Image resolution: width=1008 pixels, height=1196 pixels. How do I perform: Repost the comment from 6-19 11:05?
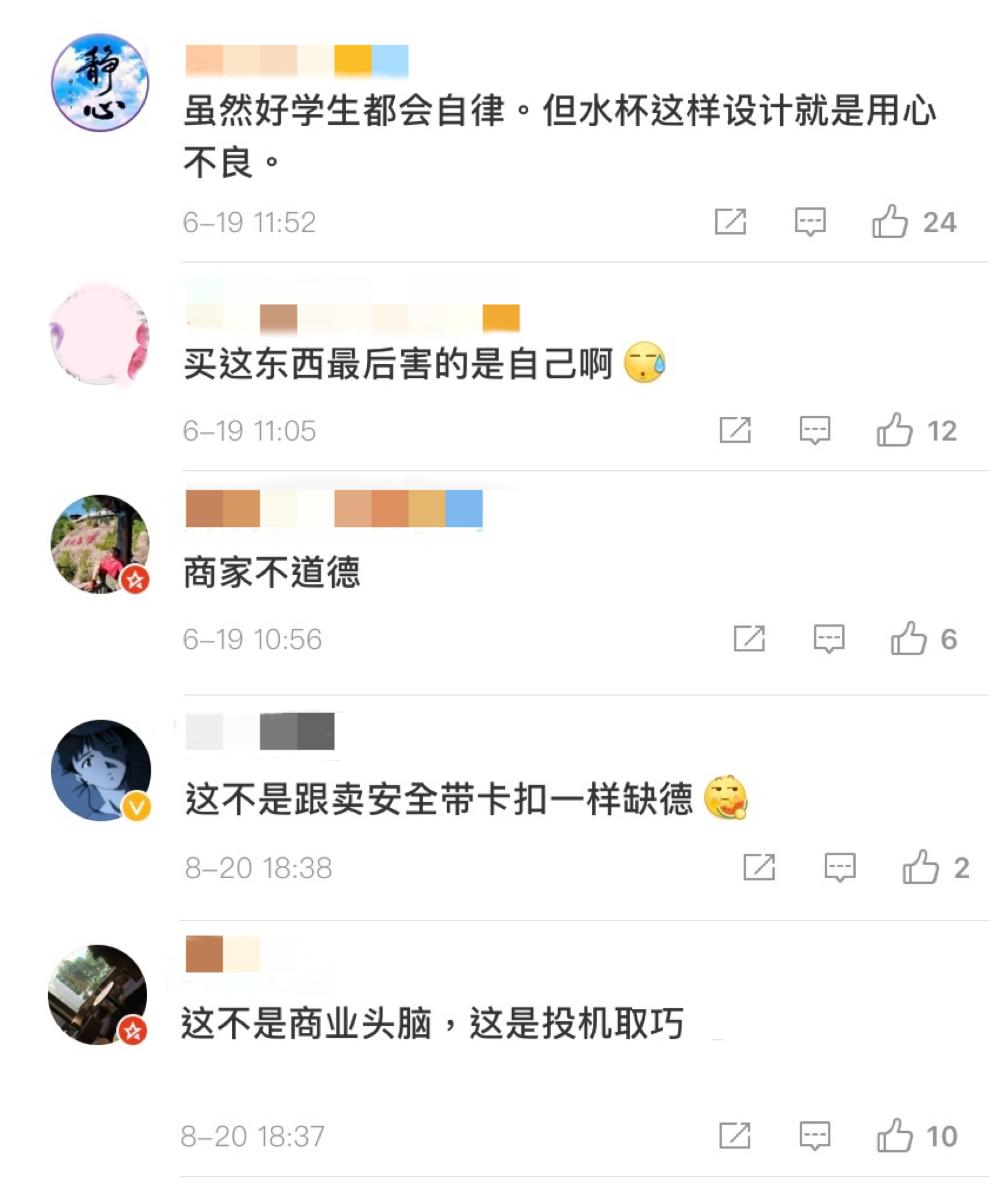coord(735,430)
